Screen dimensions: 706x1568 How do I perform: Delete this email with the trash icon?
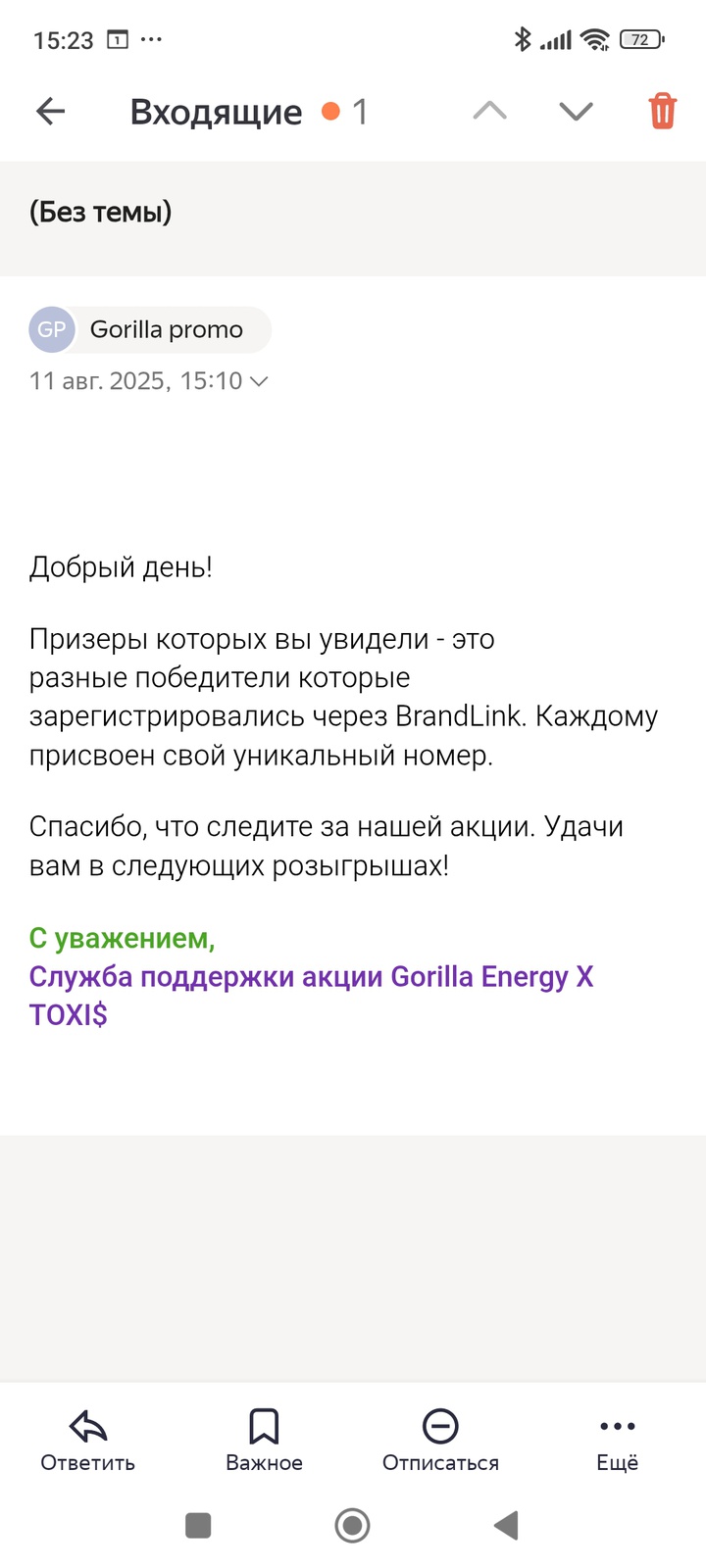[662, 112]
